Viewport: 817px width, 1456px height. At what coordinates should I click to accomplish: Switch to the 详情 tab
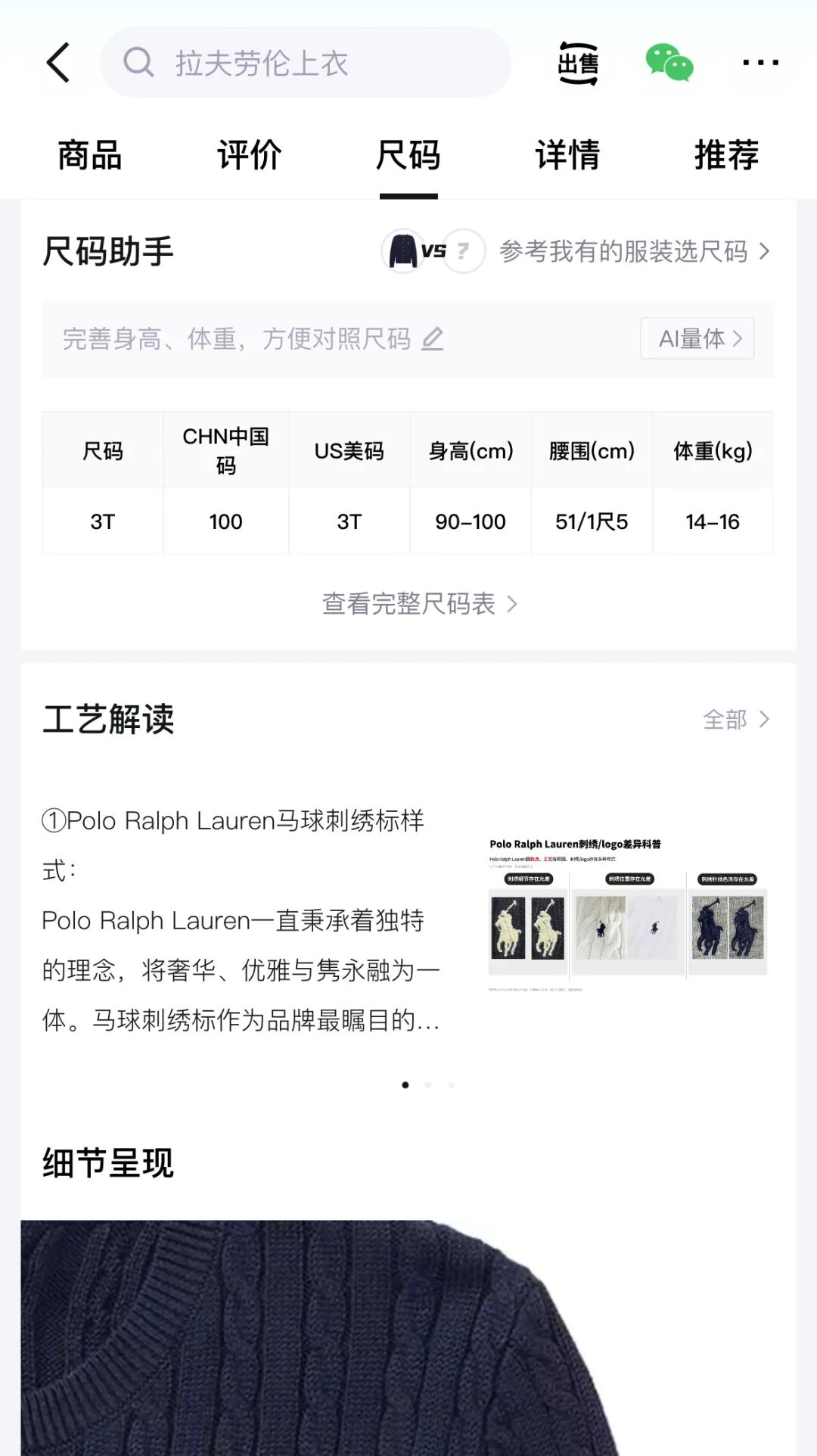click(567, 156)
